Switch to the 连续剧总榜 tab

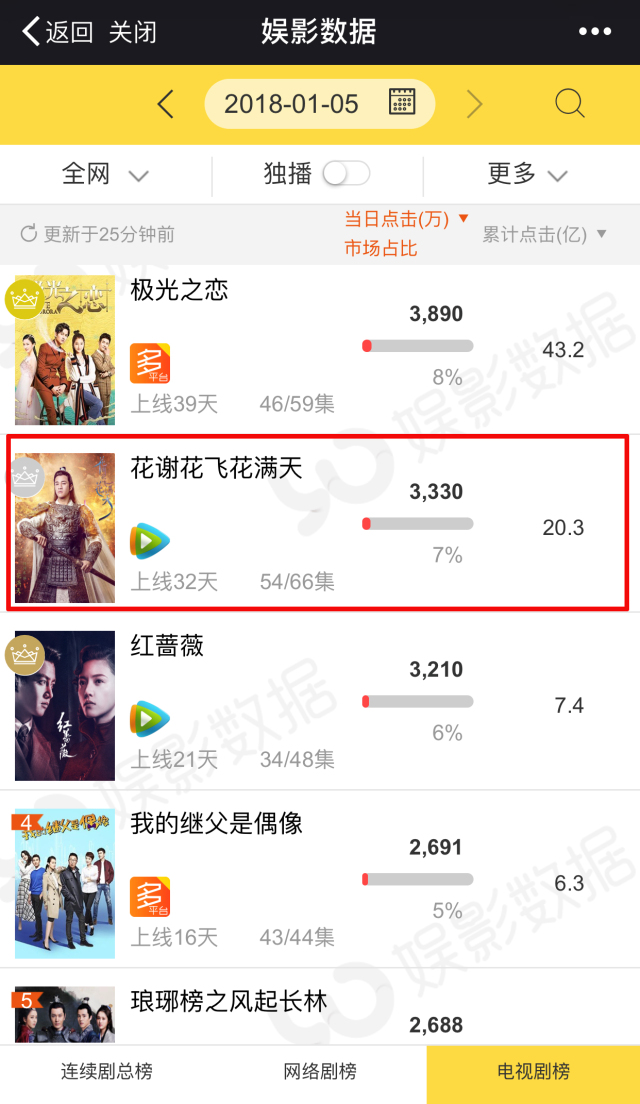(107, 1072)
